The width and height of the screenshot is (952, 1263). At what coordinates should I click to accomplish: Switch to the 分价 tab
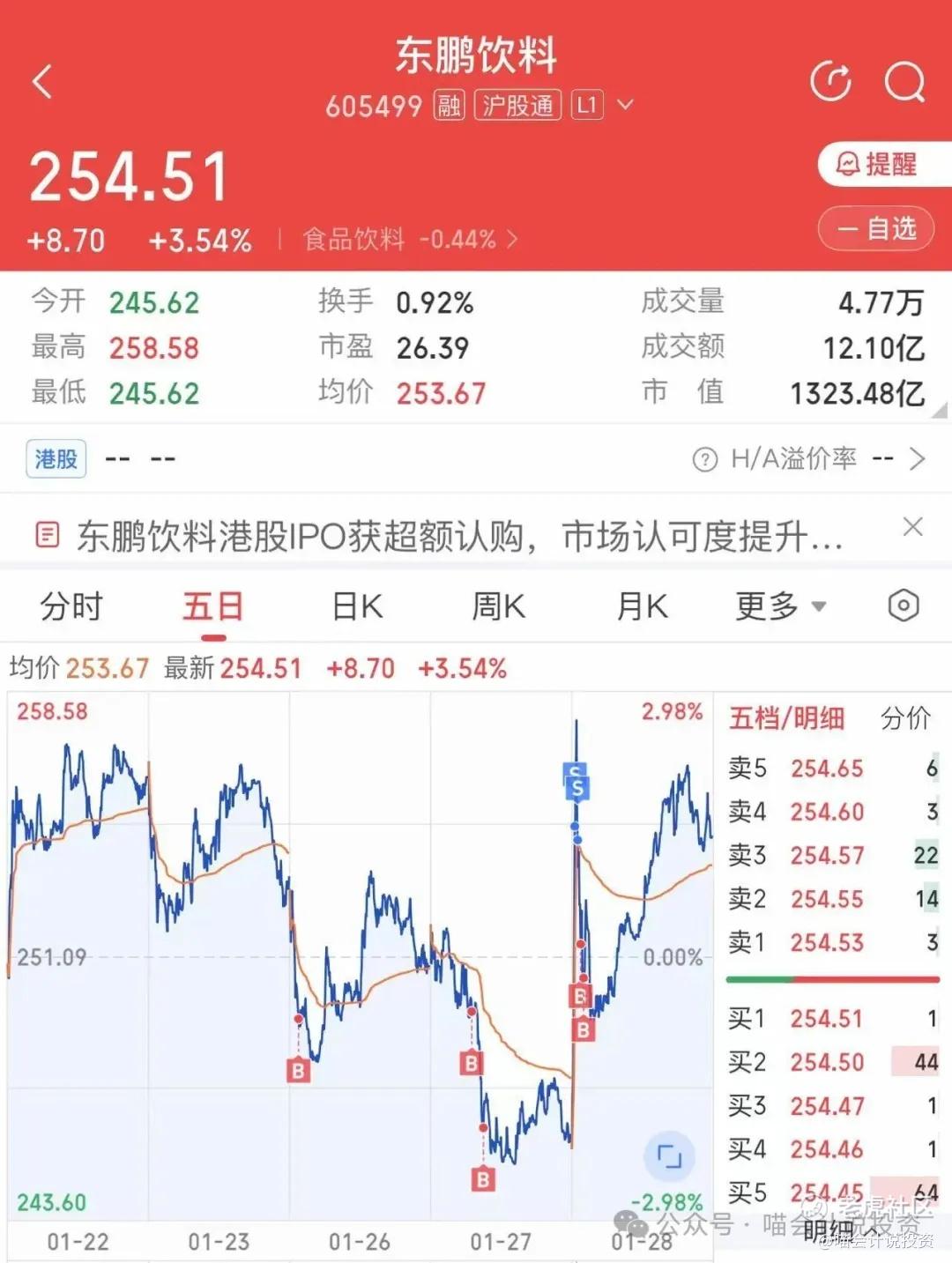pyautogui.click(x=905, y=718)
